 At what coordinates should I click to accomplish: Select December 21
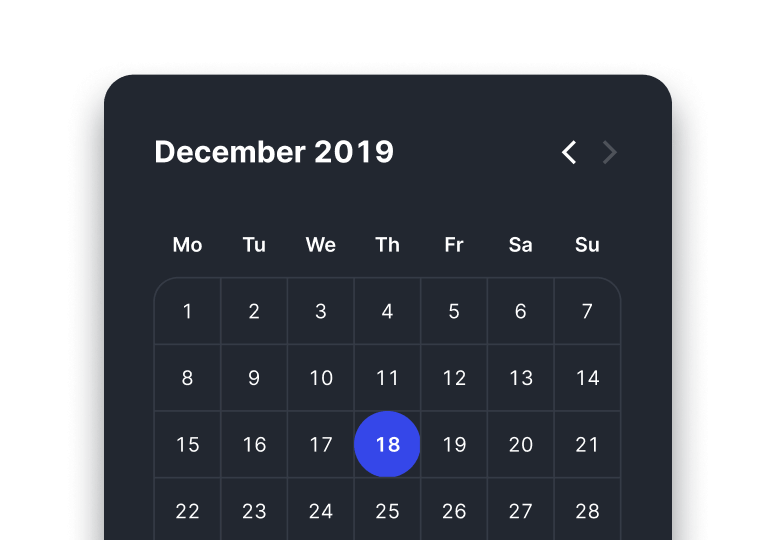(587, 444)
